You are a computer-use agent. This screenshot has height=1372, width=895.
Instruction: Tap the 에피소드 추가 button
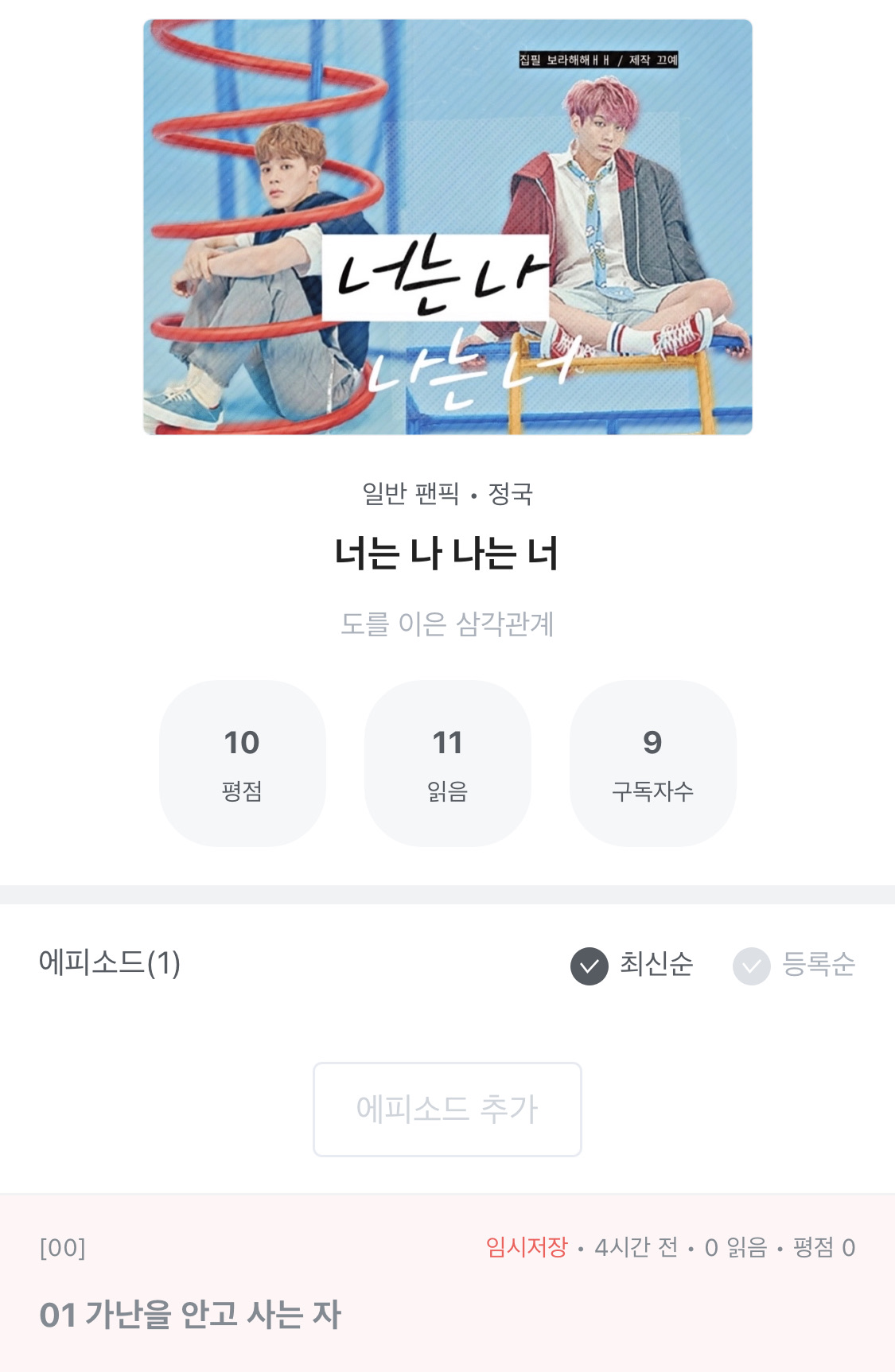447,1109
